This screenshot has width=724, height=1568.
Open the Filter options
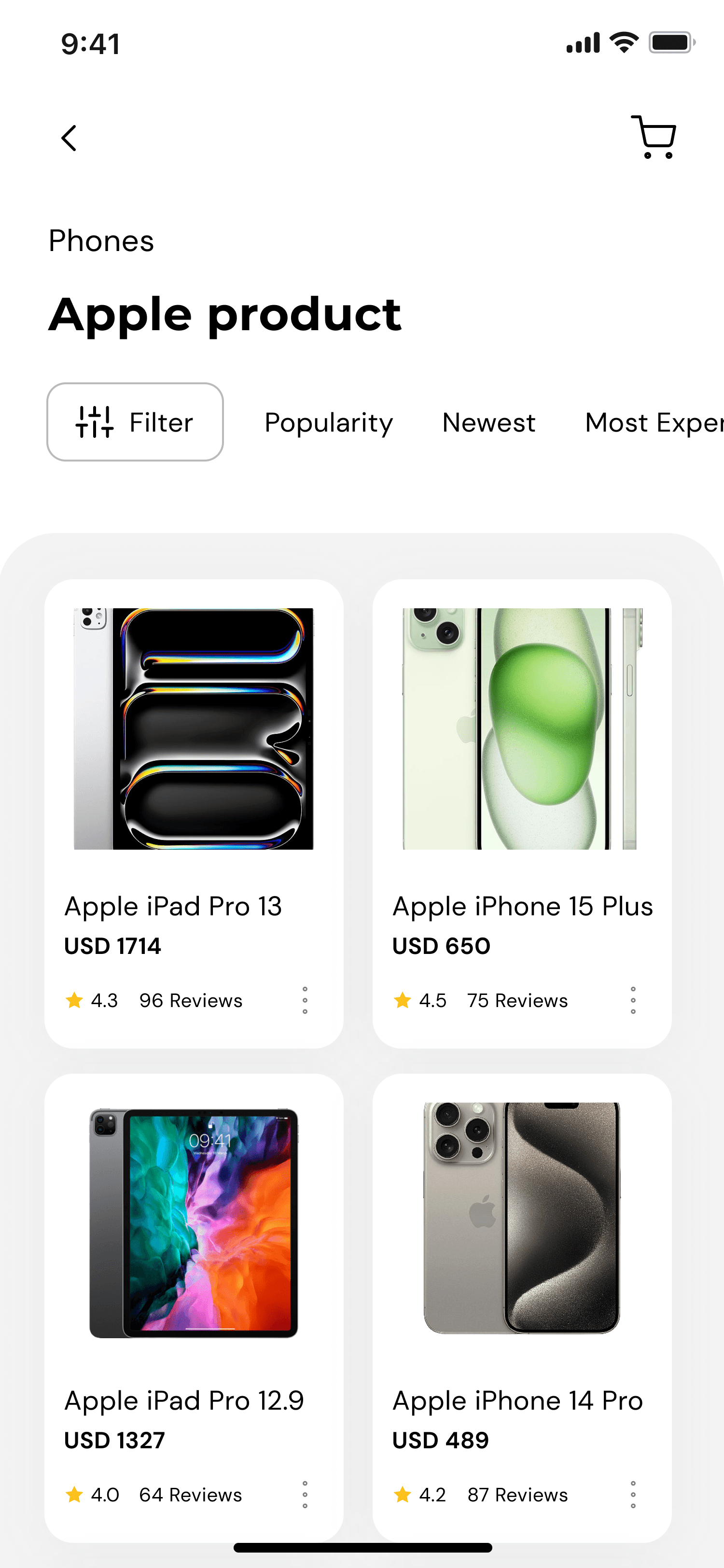(135, 422)
